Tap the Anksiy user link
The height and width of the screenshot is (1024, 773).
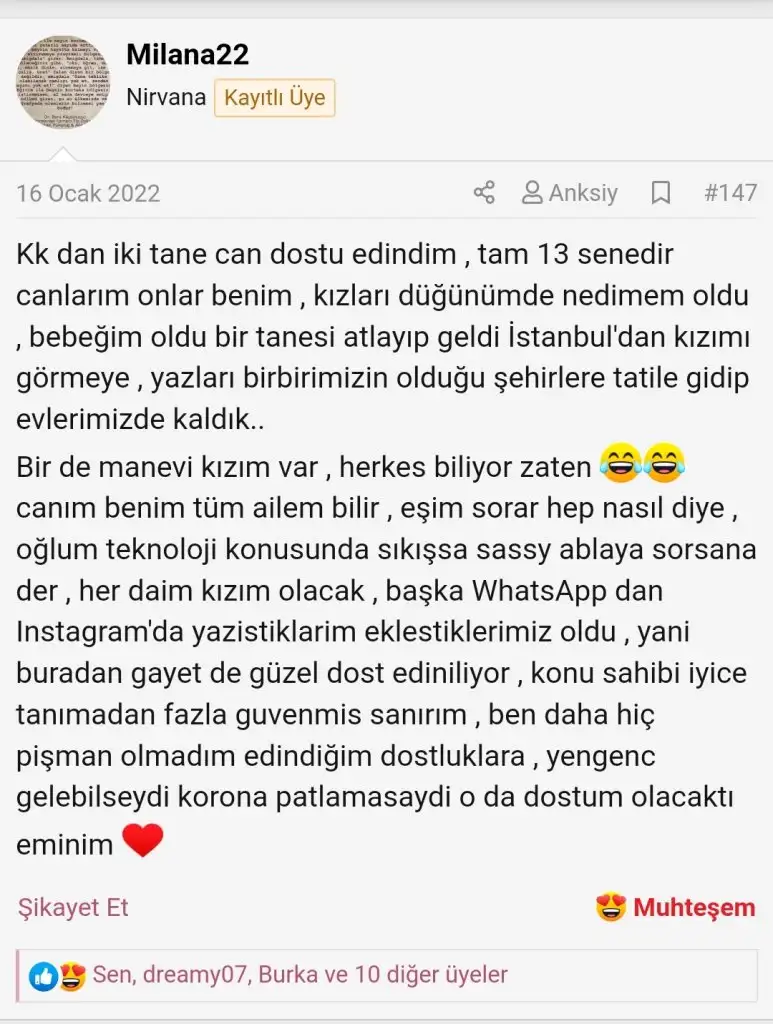(x=570, y=193)
